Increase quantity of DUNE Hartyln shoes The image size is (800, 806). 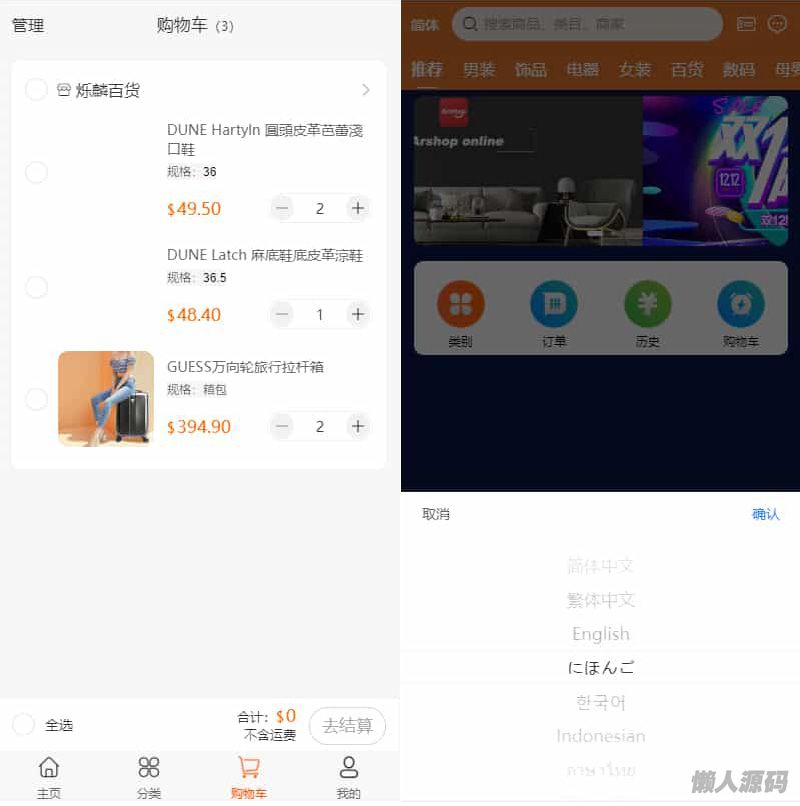(x=358, y=208)
